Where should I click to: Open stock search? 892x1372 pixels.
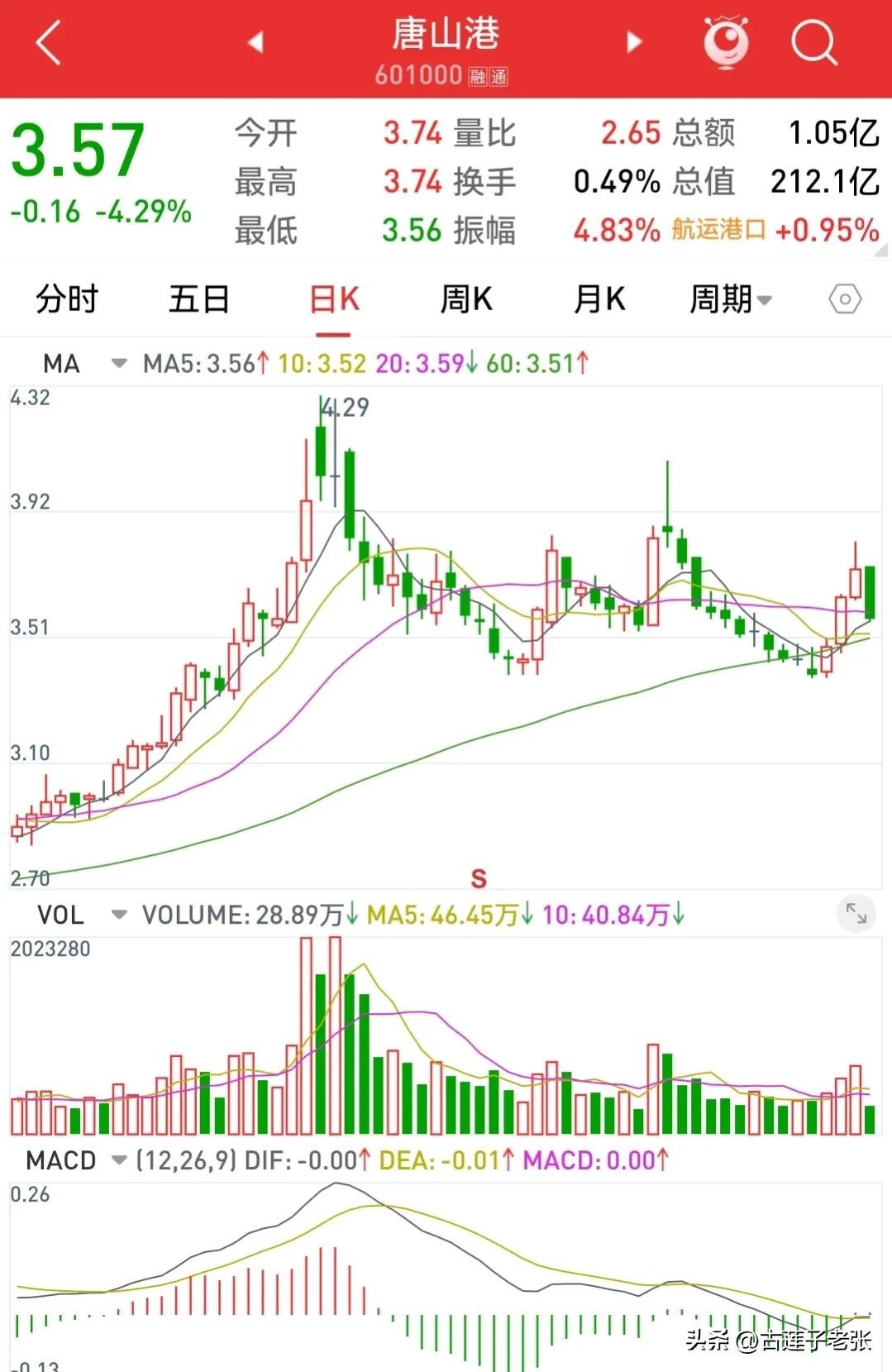814,42
